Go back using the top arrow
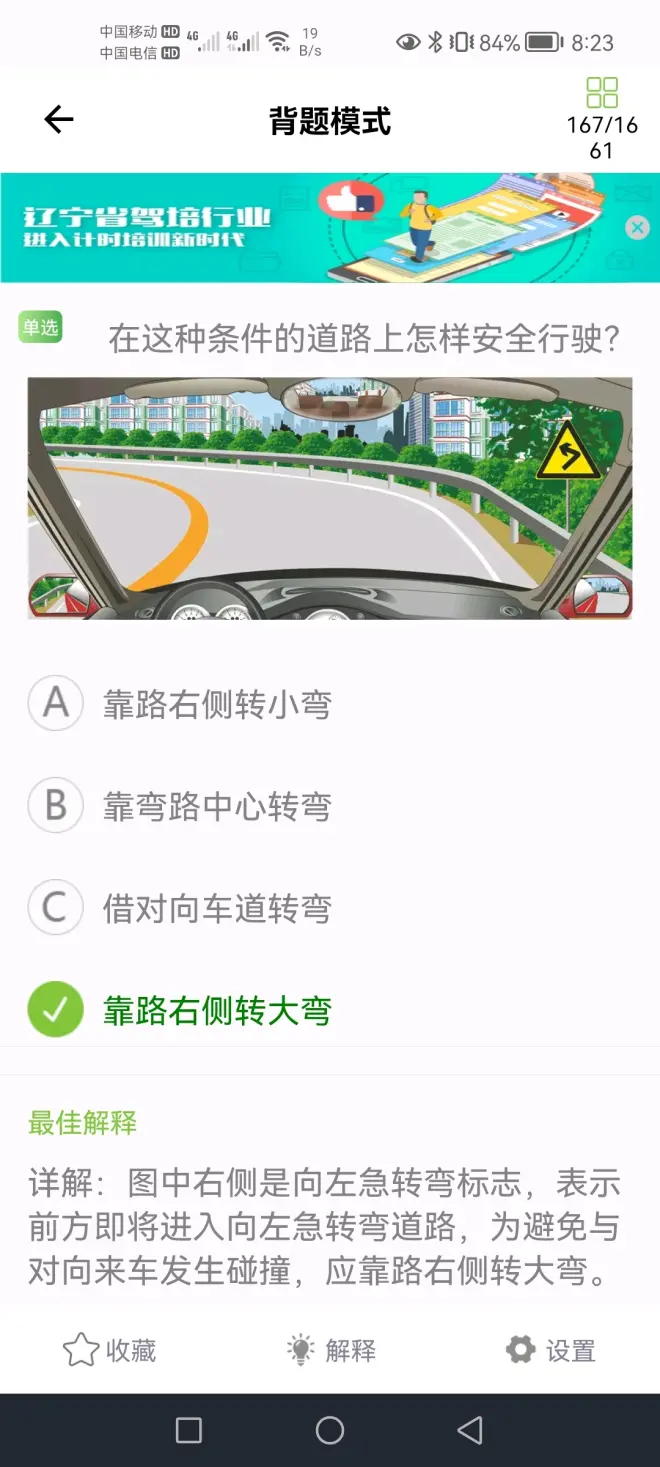The width and height of the screenshot is (660, 1467). [x=59, y=121]
